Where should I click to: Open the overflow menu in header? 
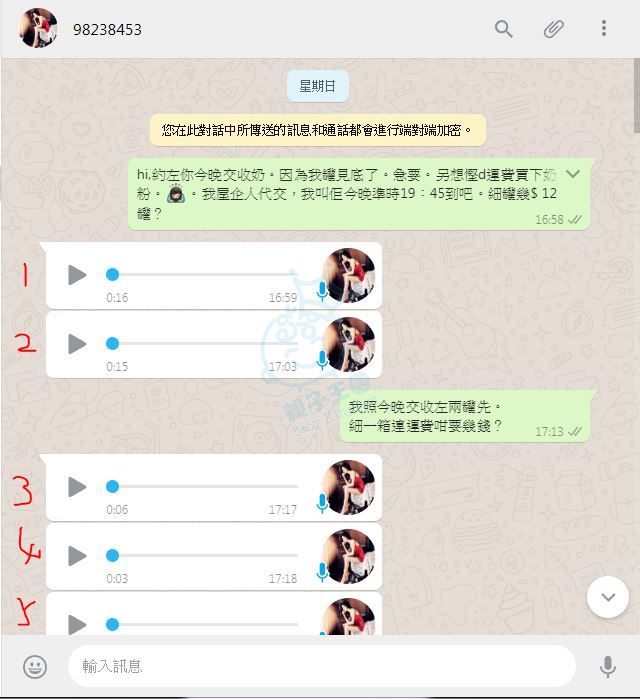click(603, 29)
